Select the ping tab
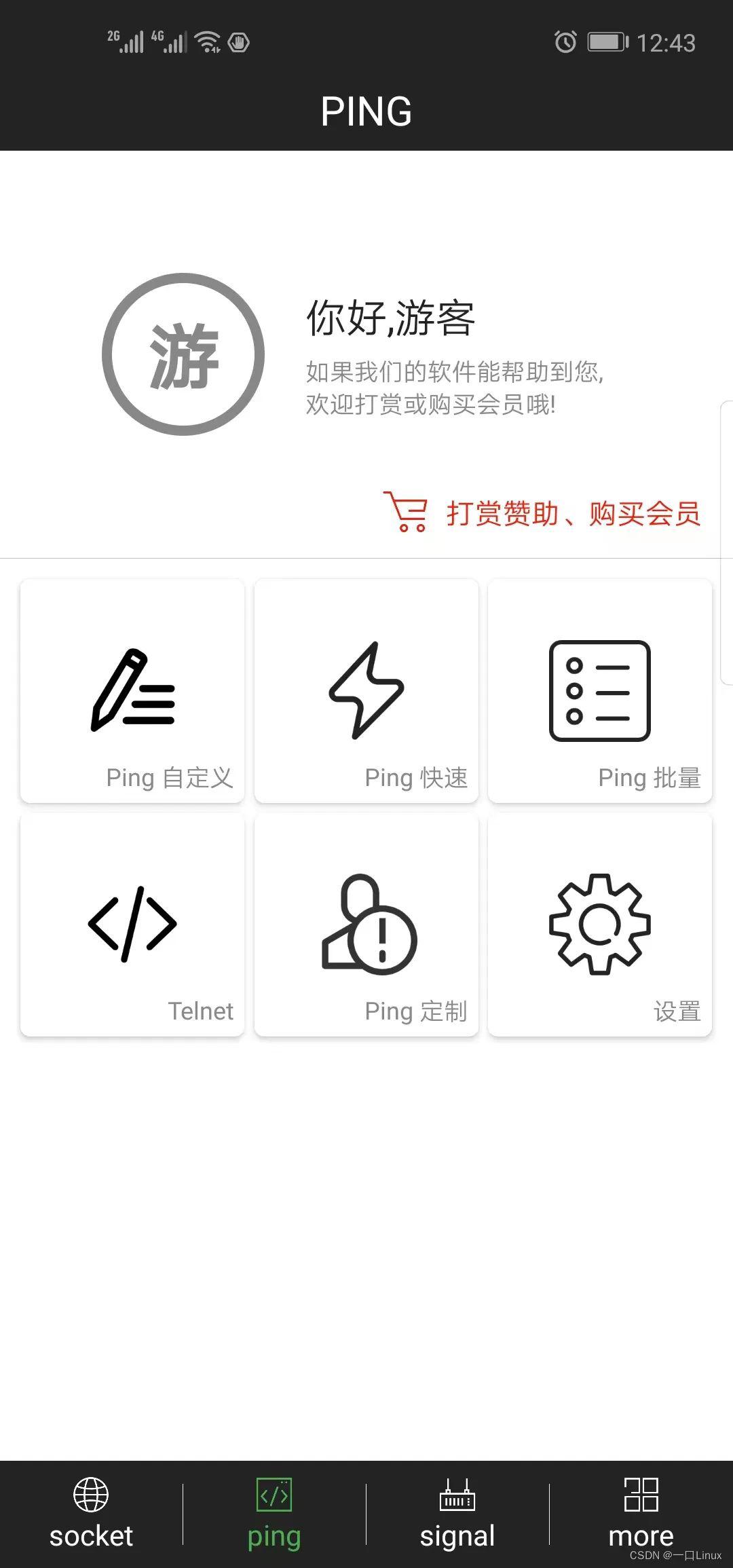The width and height of the screenshot is (733, 1568). [x=274, y=1512]
